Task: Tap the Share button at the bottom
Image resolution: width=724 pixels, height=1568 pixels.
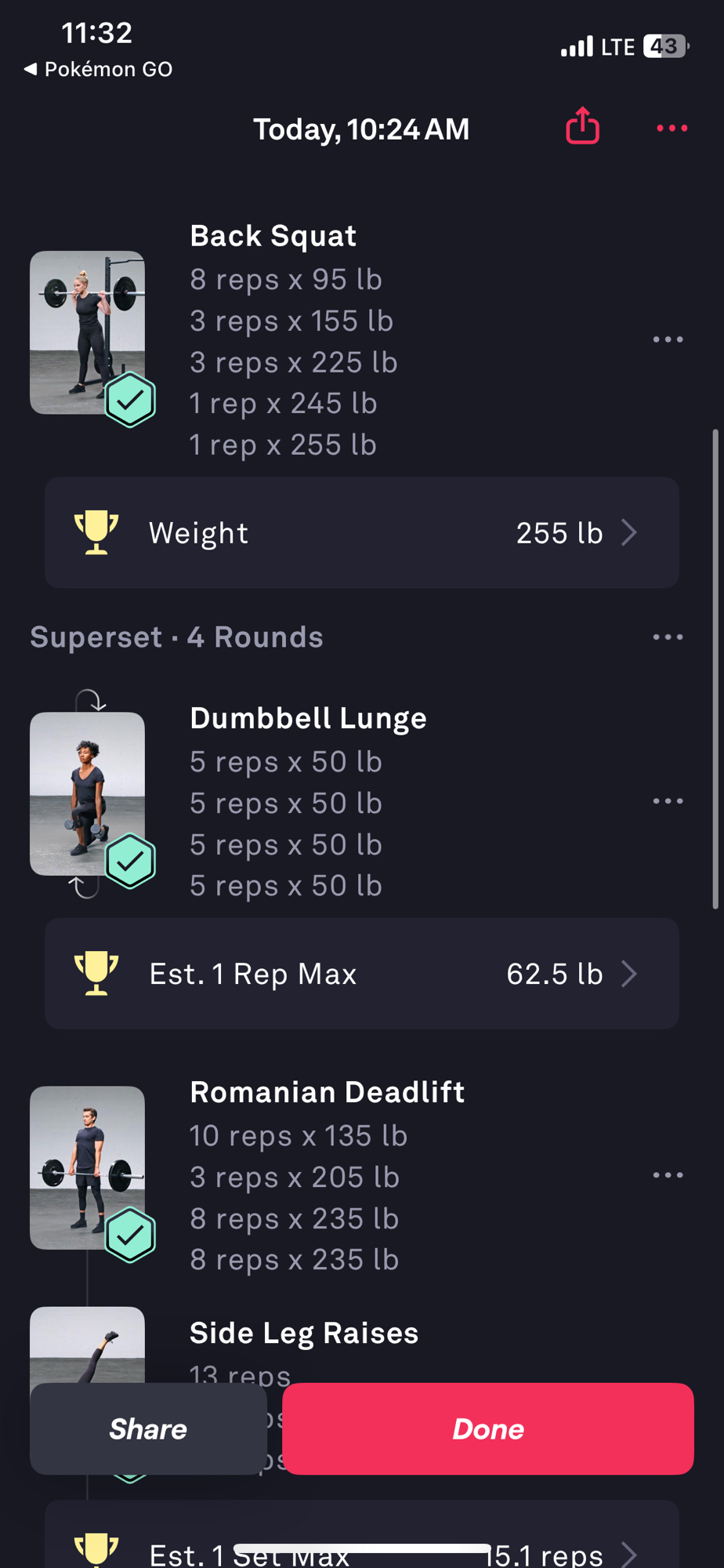Action: 148,1428
